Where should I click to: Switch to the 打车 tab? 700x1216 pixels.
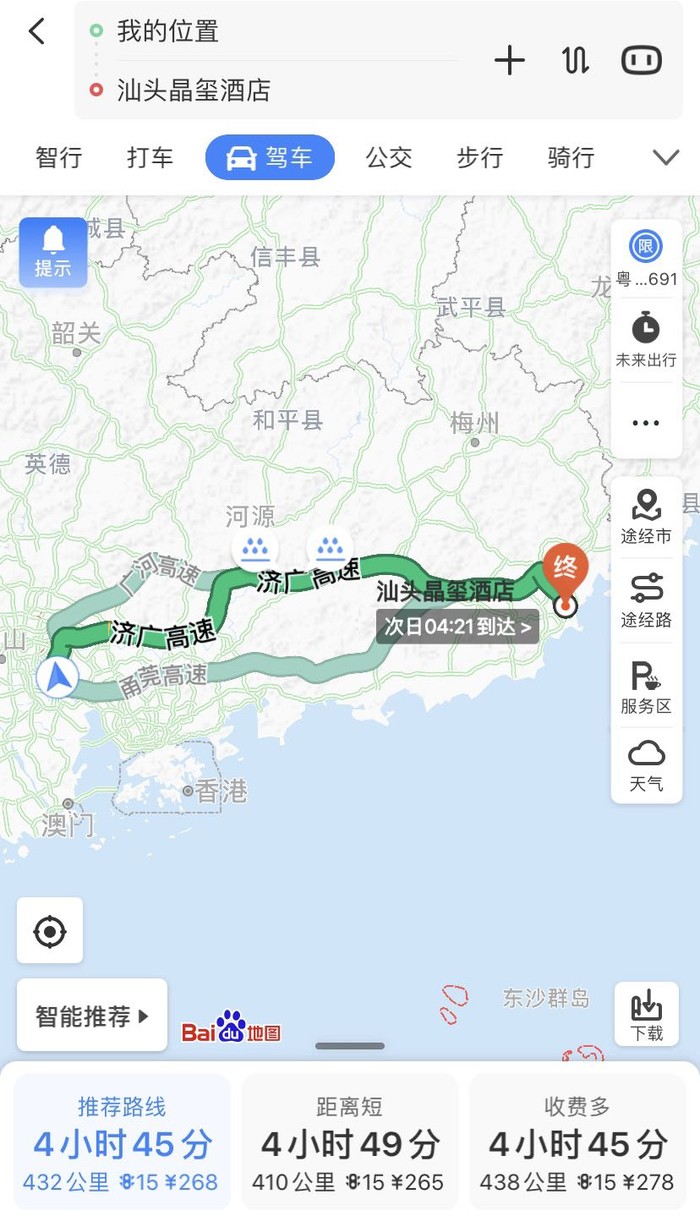click(150, 158)
